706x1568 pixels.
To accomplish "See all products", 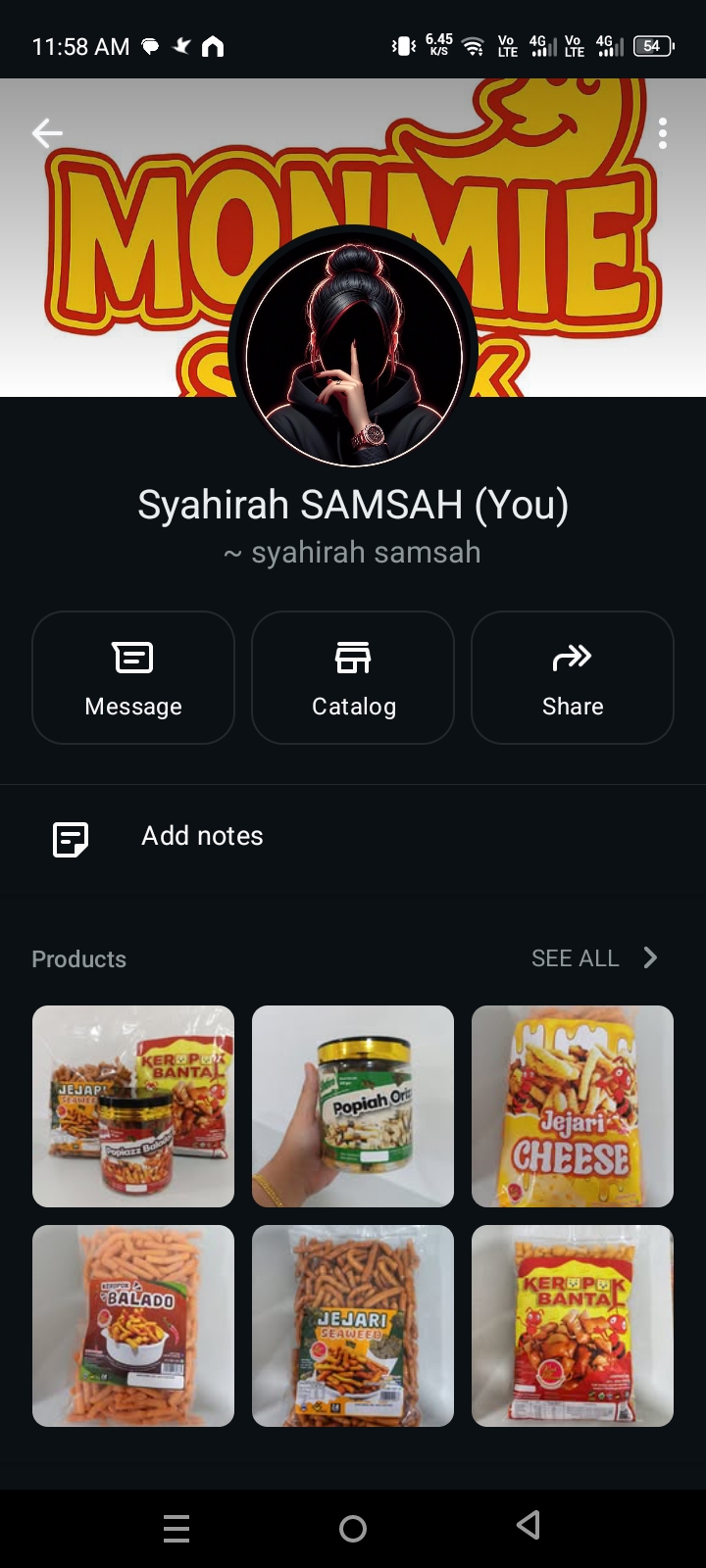I will (594, 958).
